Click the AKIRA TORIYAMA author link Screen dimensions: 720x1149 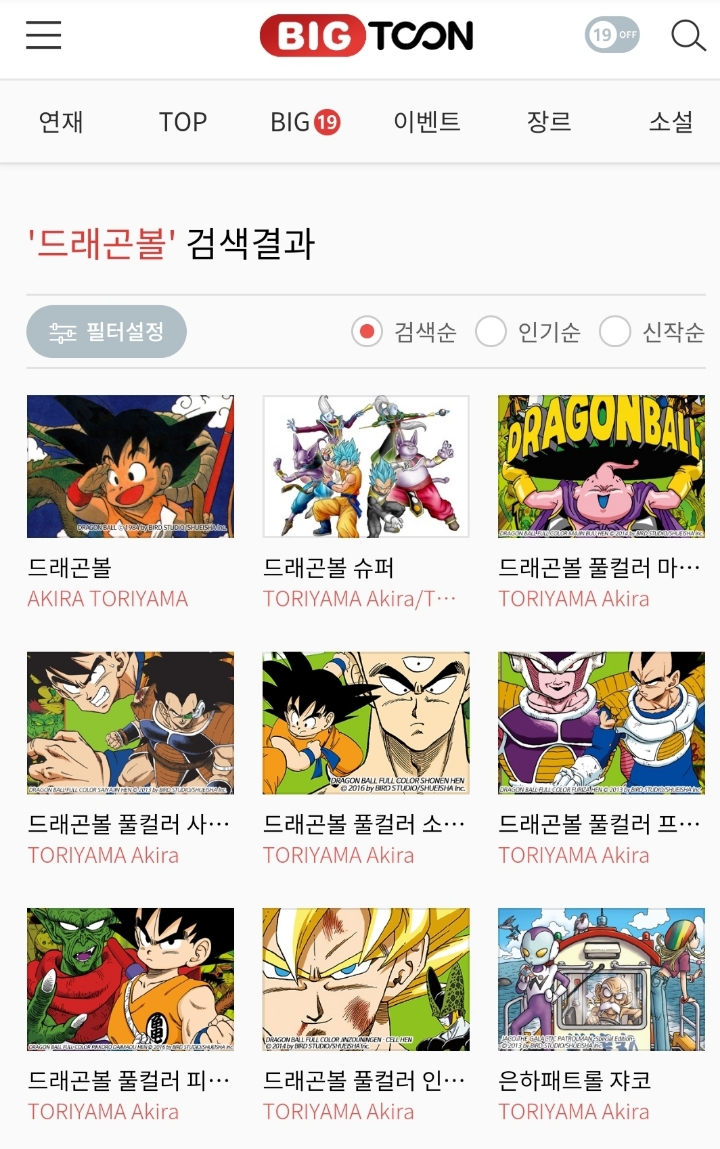click(103, 597)
